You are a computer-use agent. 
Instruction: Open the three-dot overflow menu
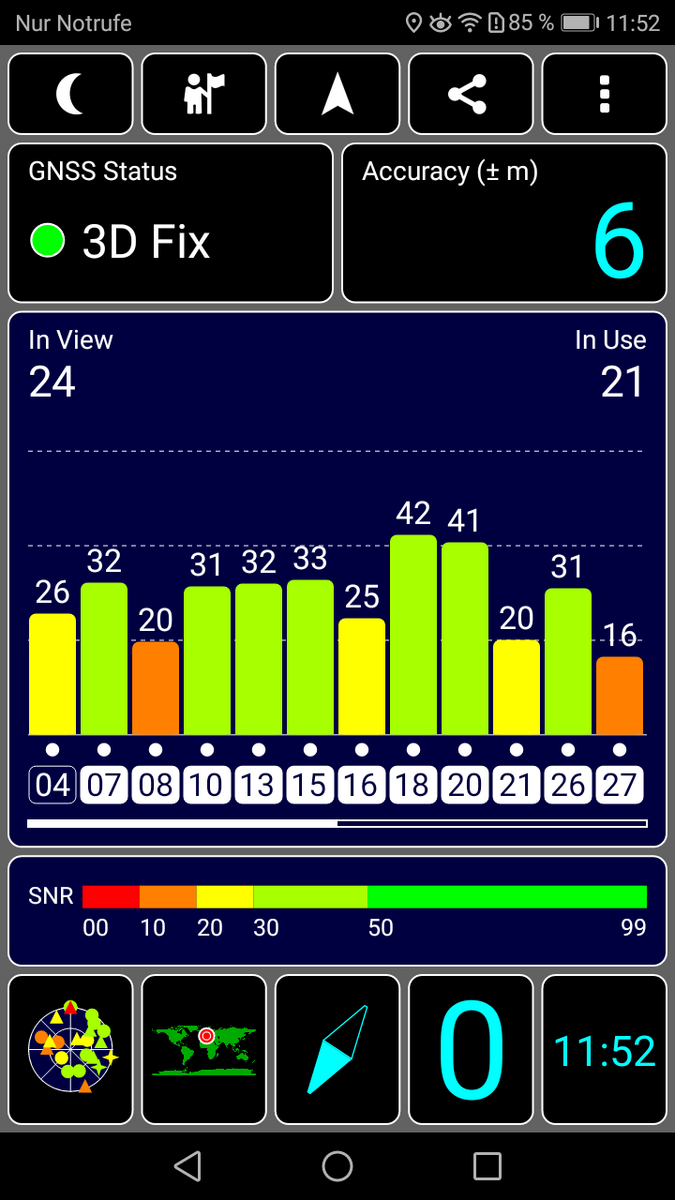click(604, 94)
